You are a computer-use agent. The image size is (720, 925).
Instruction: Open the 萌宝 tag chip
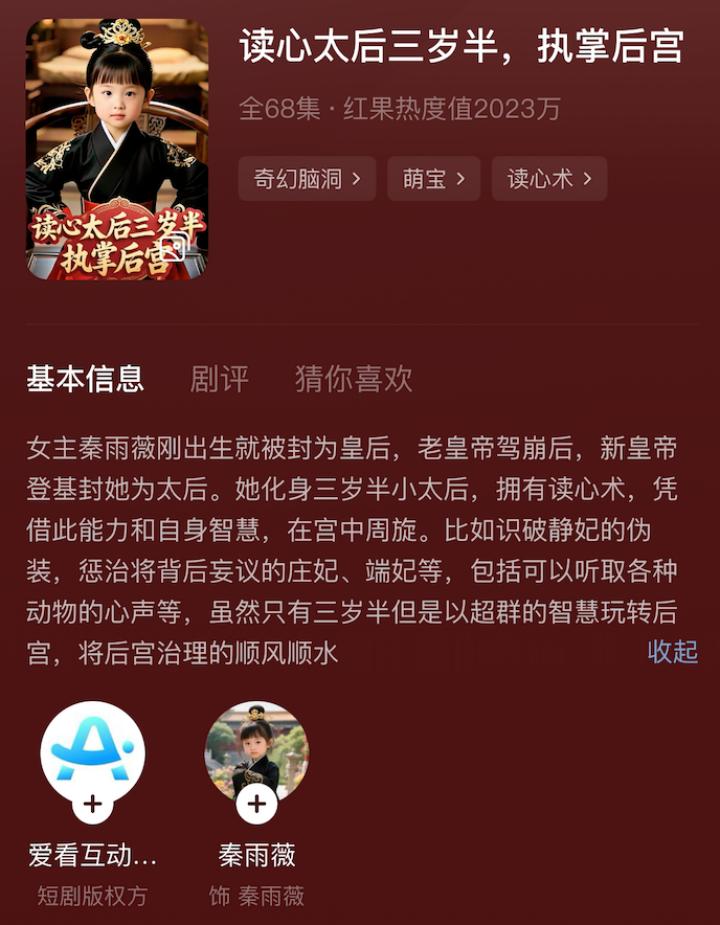tap(433, 179)
